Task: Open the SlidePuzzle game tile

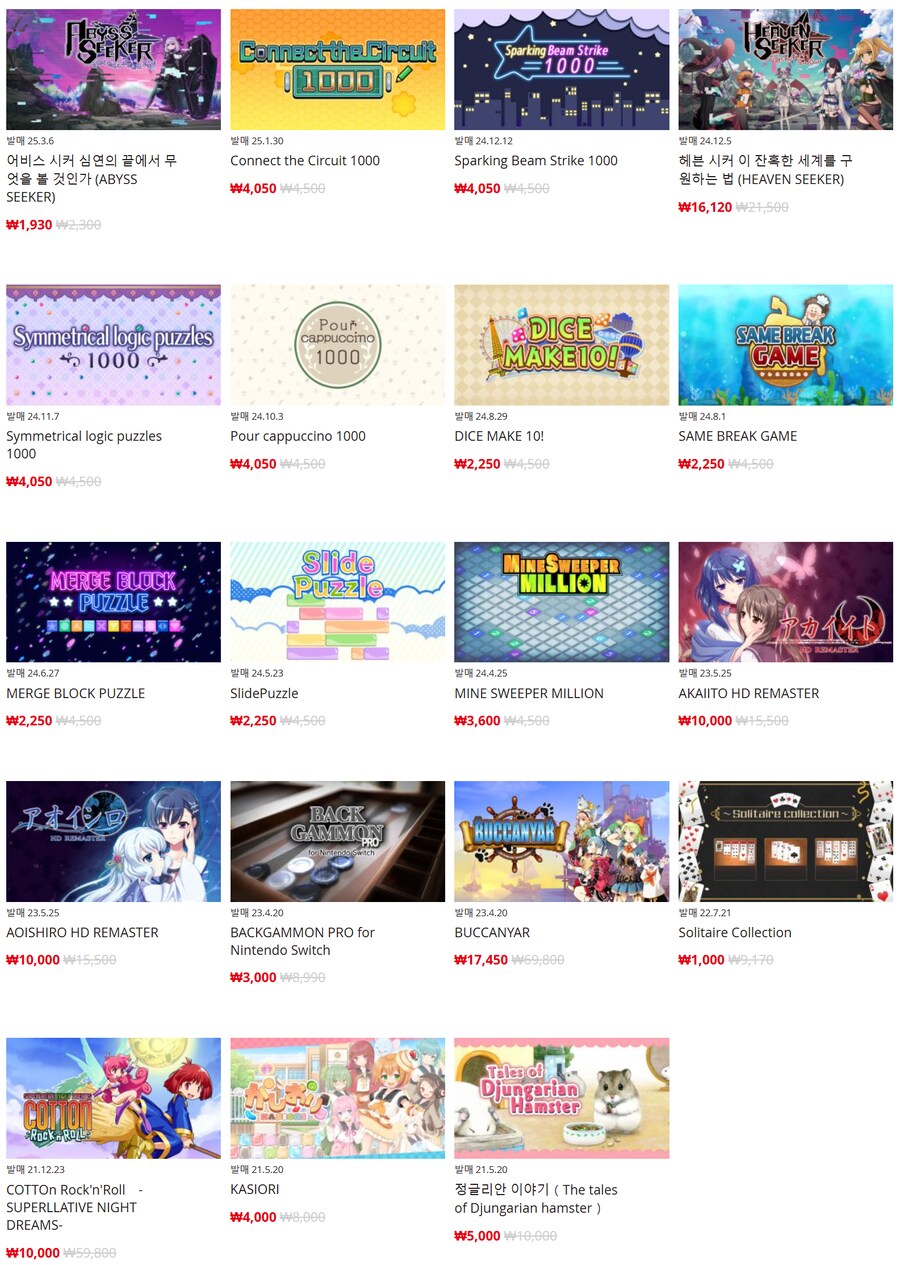Action: (337, 602)
